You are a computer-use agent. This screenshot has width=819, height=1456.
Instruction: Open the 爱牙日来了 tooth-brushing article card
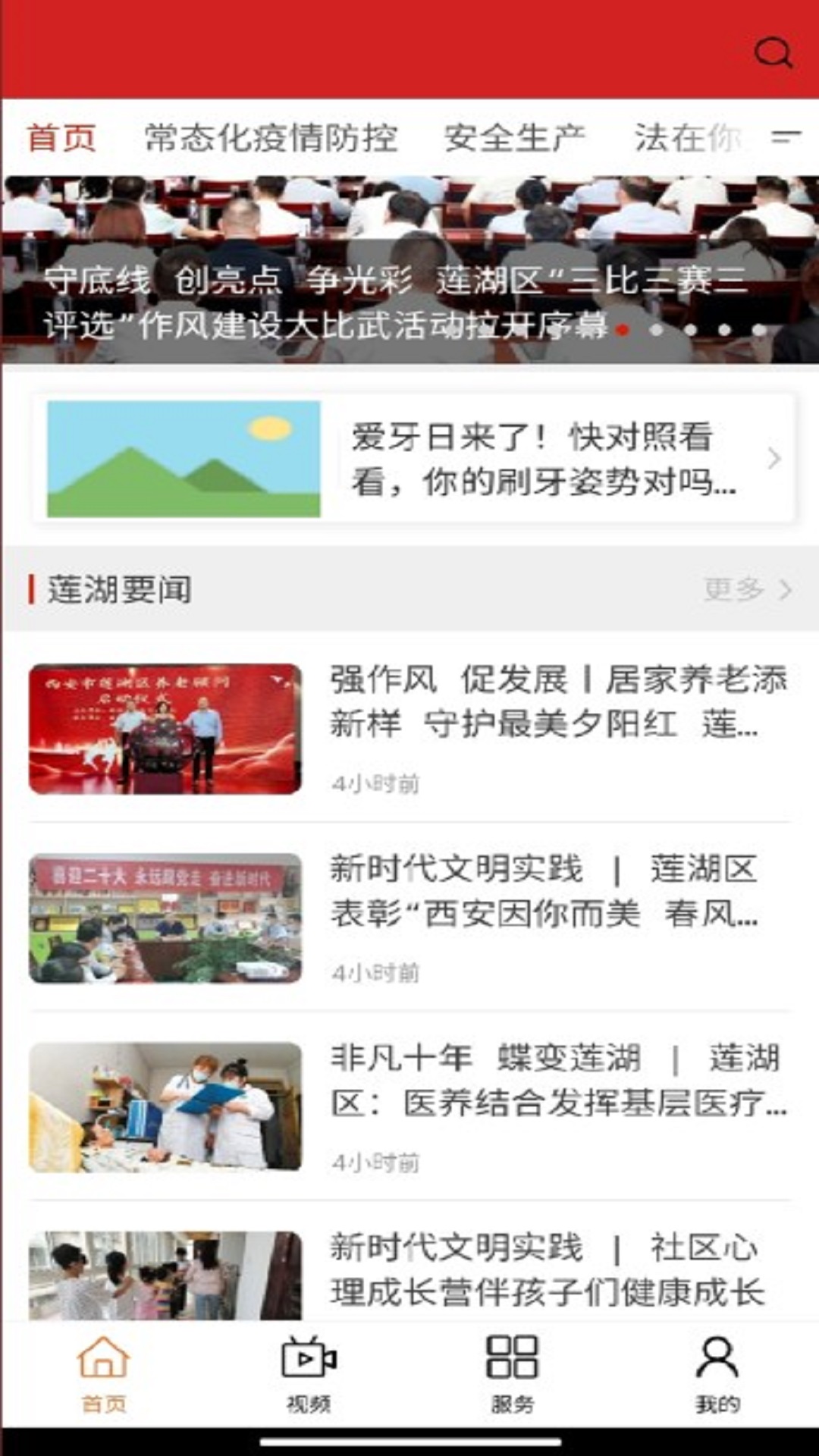[x=413, y=459]
